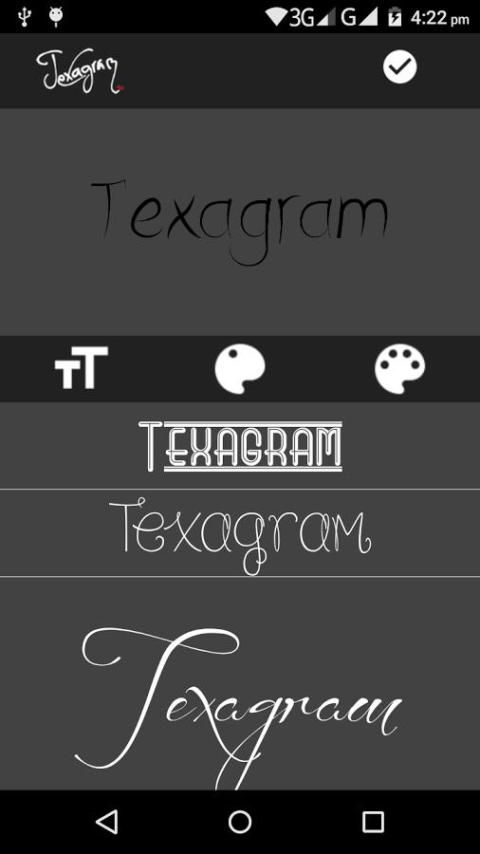The height and width of the screenshot is (854, 480).
Task: Choose the thin curly Texagram font
Action: pyautogui.click(x=240, y=533)
